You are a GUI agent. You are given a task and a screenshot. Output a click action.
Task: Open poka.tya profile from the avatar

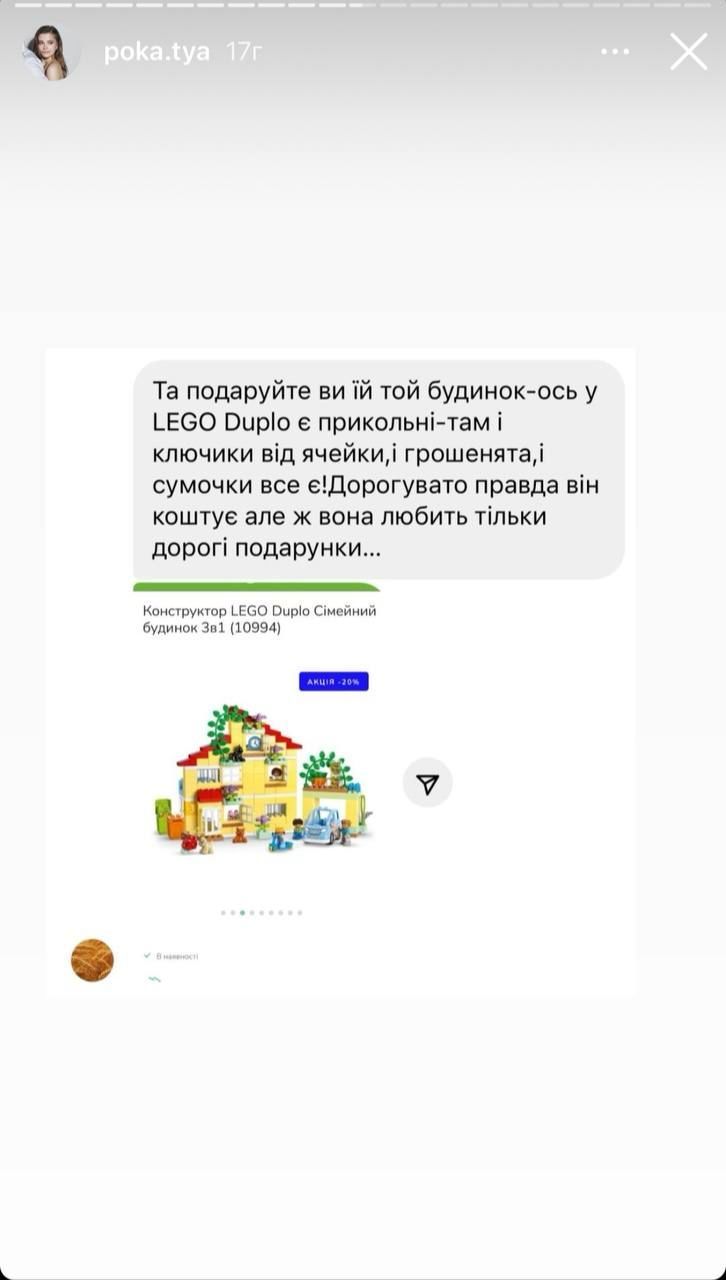(51, 52)
